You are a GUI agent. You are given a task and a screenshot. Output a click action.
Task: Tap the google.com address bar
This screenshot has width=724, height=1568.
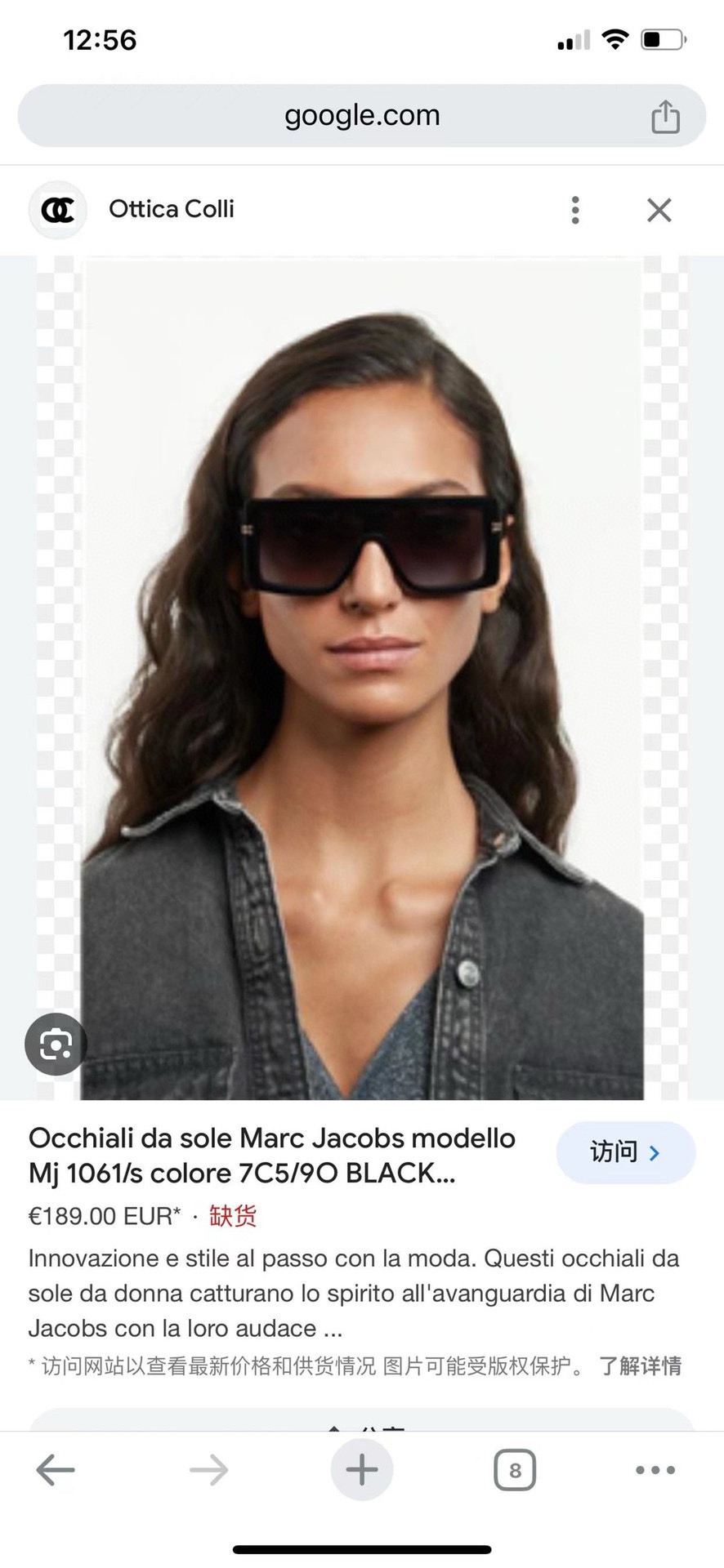pos(361,116)
